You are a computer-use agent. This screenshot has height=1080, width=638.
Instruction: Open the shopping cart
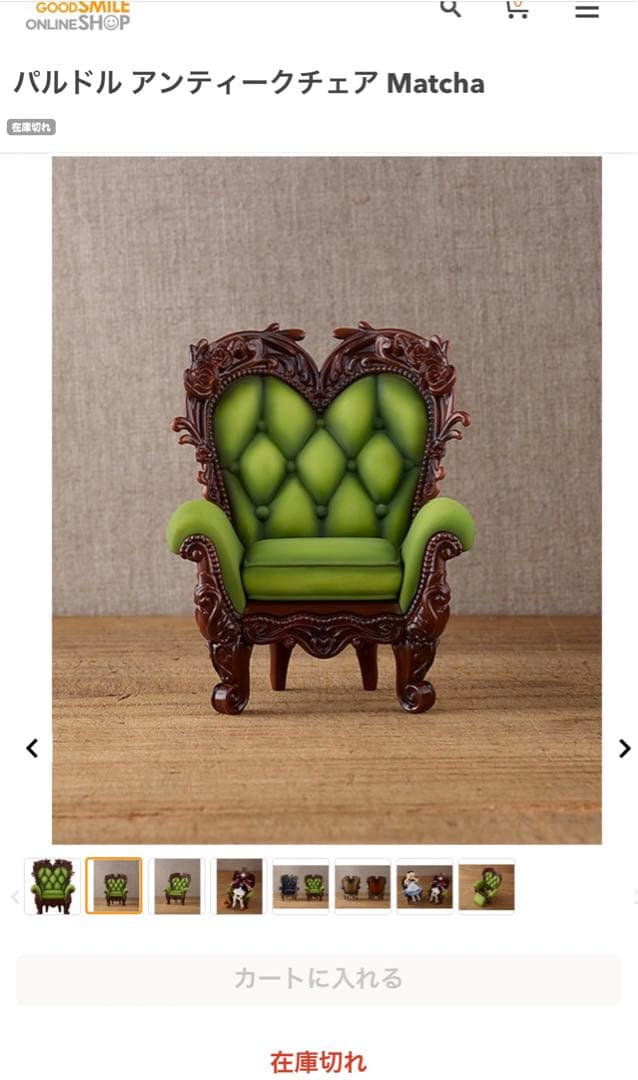[x=516, y=10]
